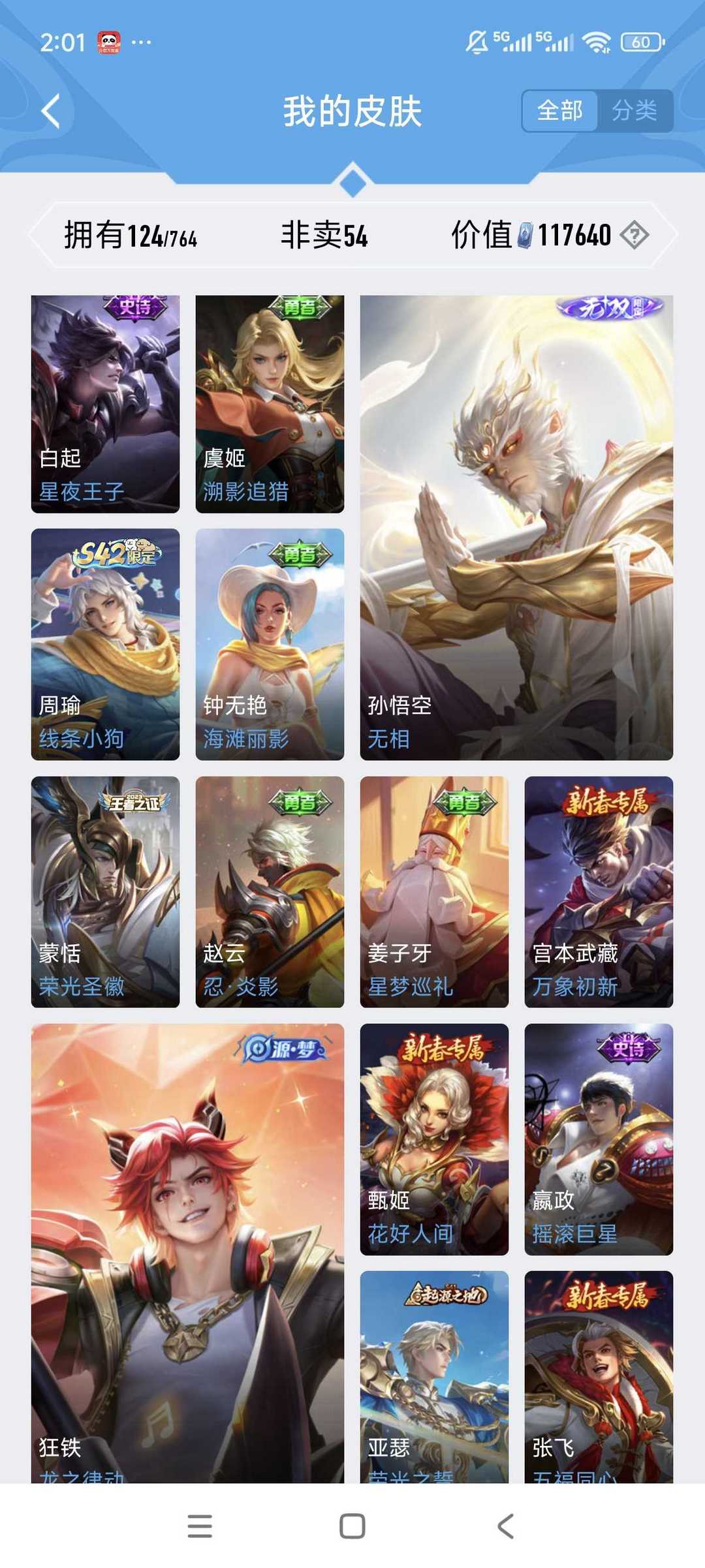Viewport: 705px width, 1568px height.
Task: View 甄姬 花好人间 skin
Action: [434, 1139]
